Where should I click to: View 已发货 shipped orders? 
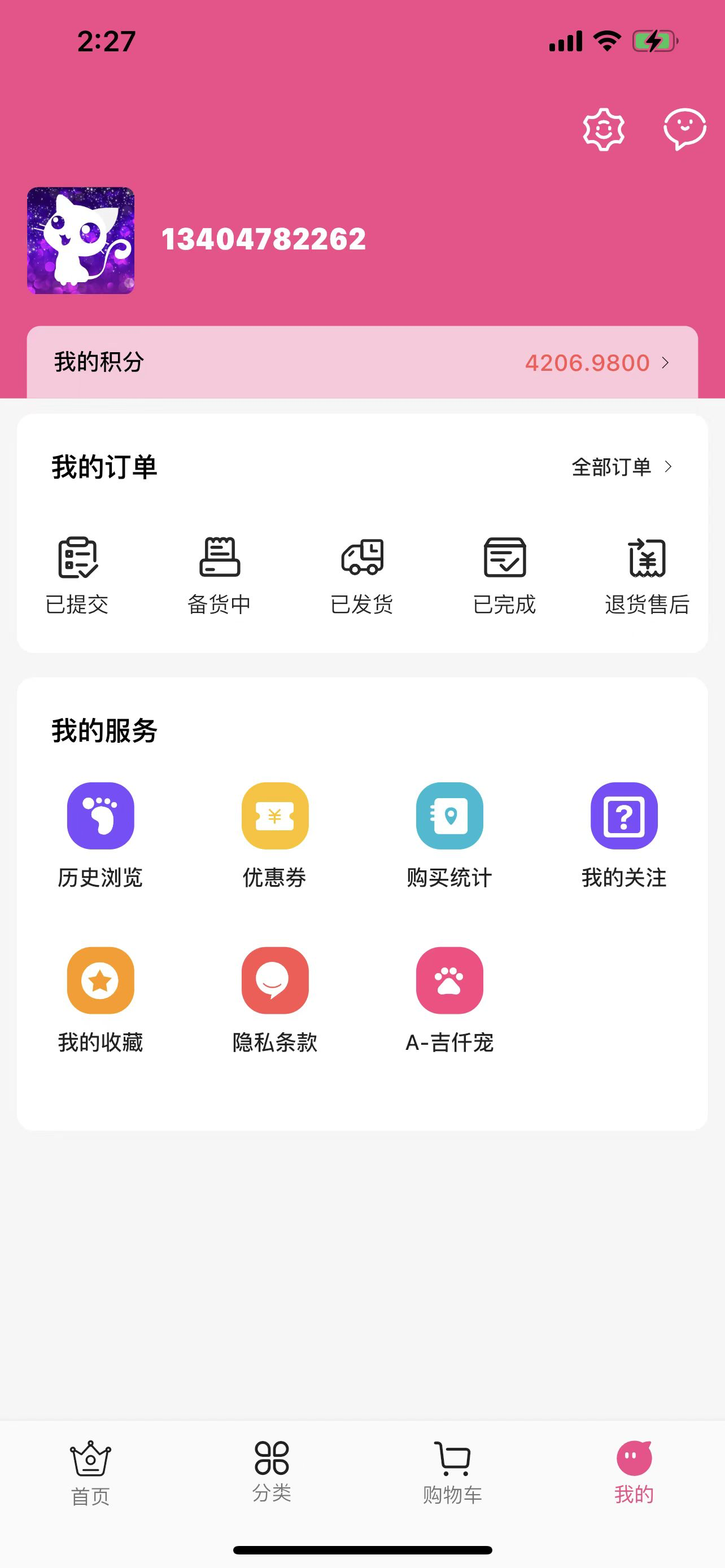pos(362,574)
